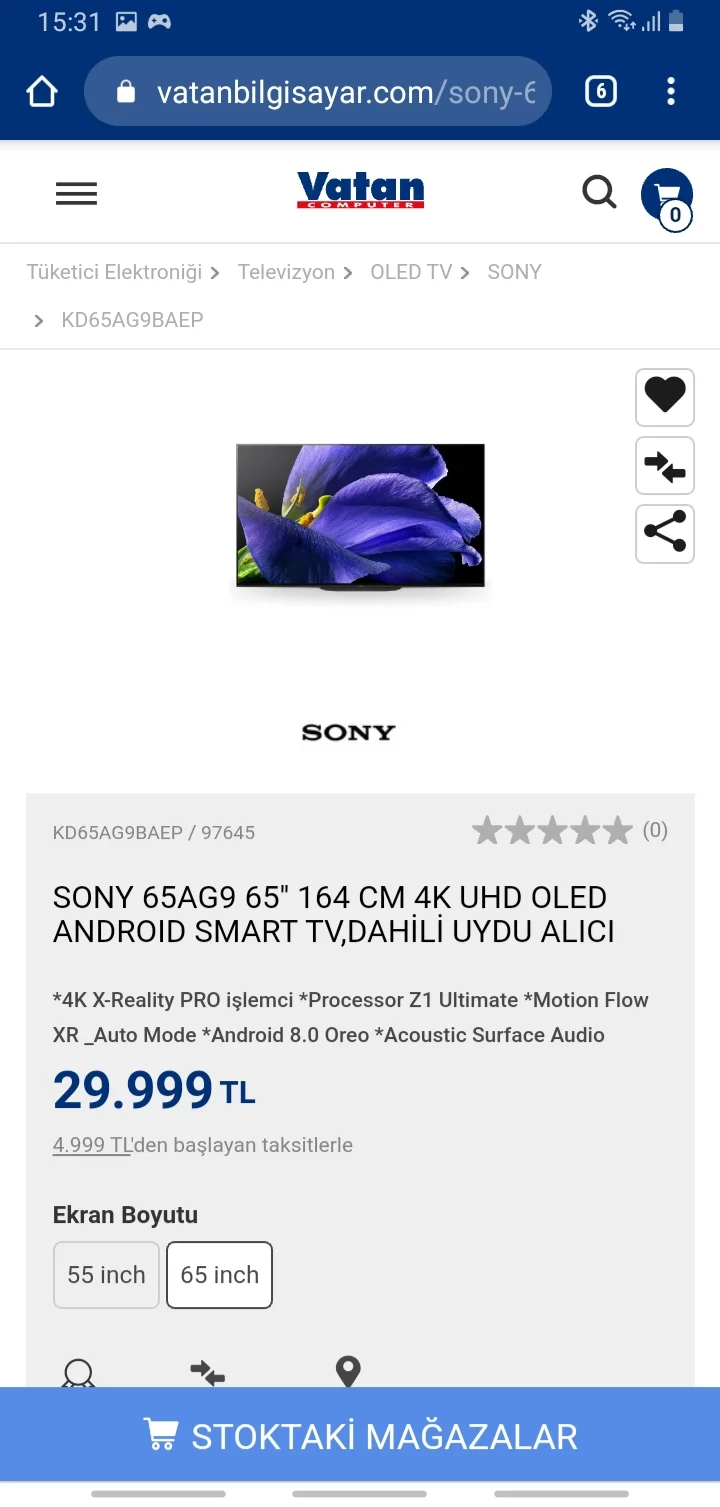Share this Sony TV product
The width and height of the screenshot is (720, 1507).
click(665, 534)
